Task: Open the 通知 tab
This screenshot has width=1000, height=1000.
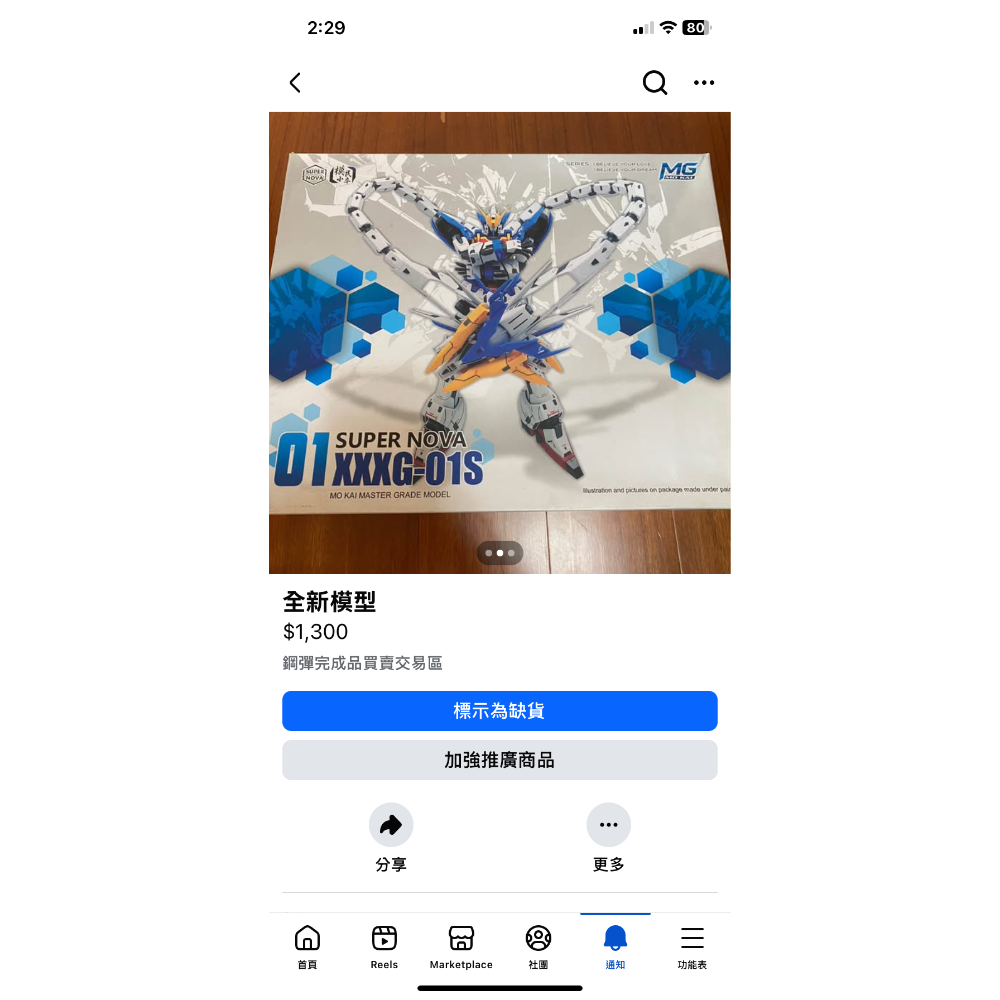Action: pyautogui.click(x=615, y=946)
